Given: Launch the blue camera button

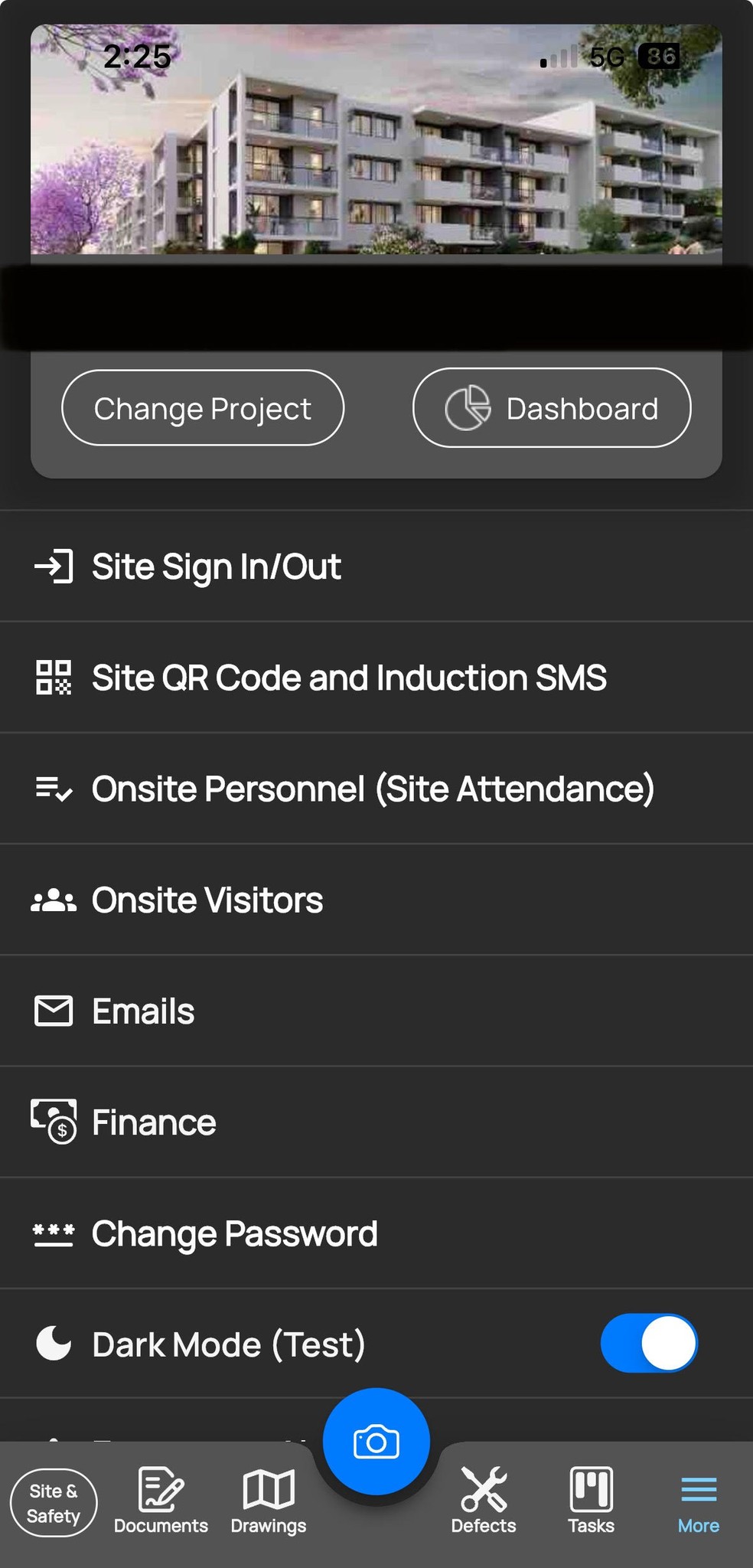Looking at the screenshot, I should coord(376,1442).
